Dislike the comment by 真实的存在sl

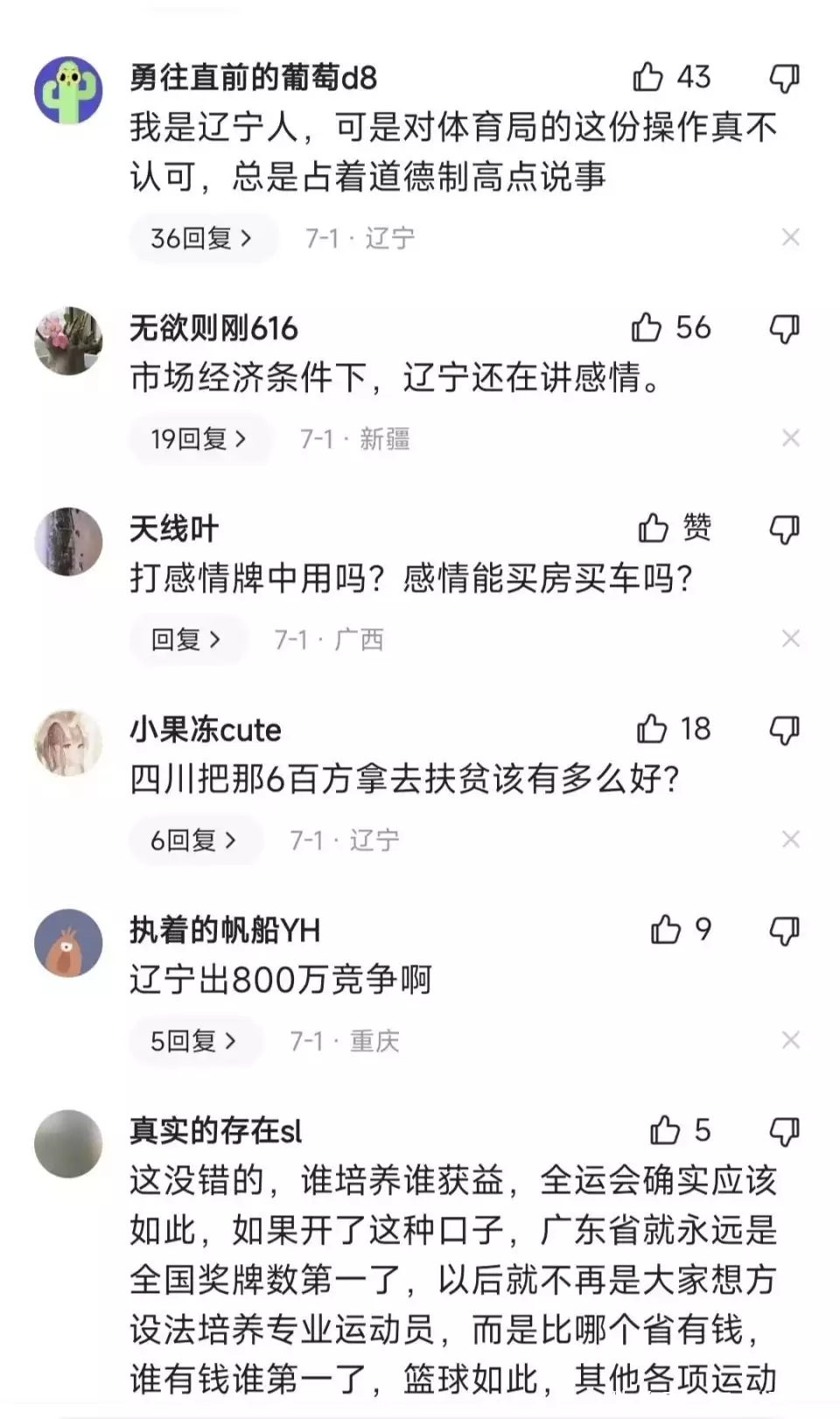784,1132
